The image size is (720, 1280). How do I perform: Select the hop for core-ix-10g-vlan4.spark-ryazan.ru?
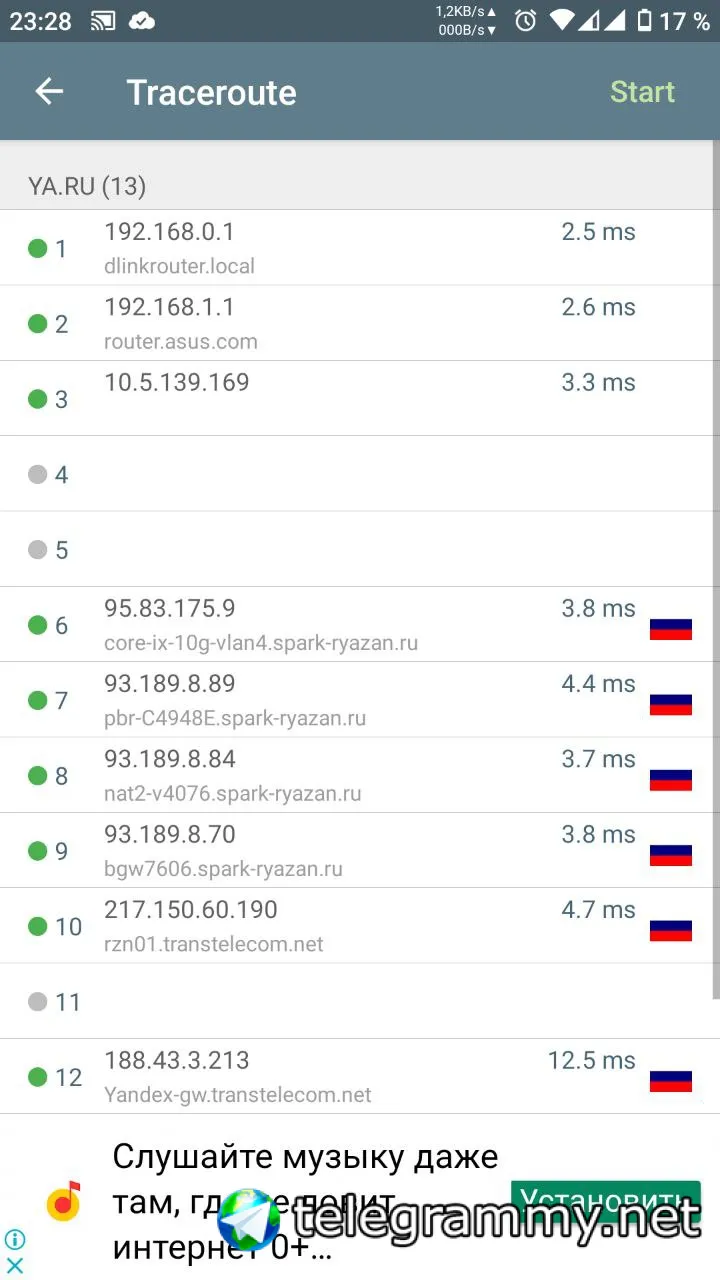(360, 624)
